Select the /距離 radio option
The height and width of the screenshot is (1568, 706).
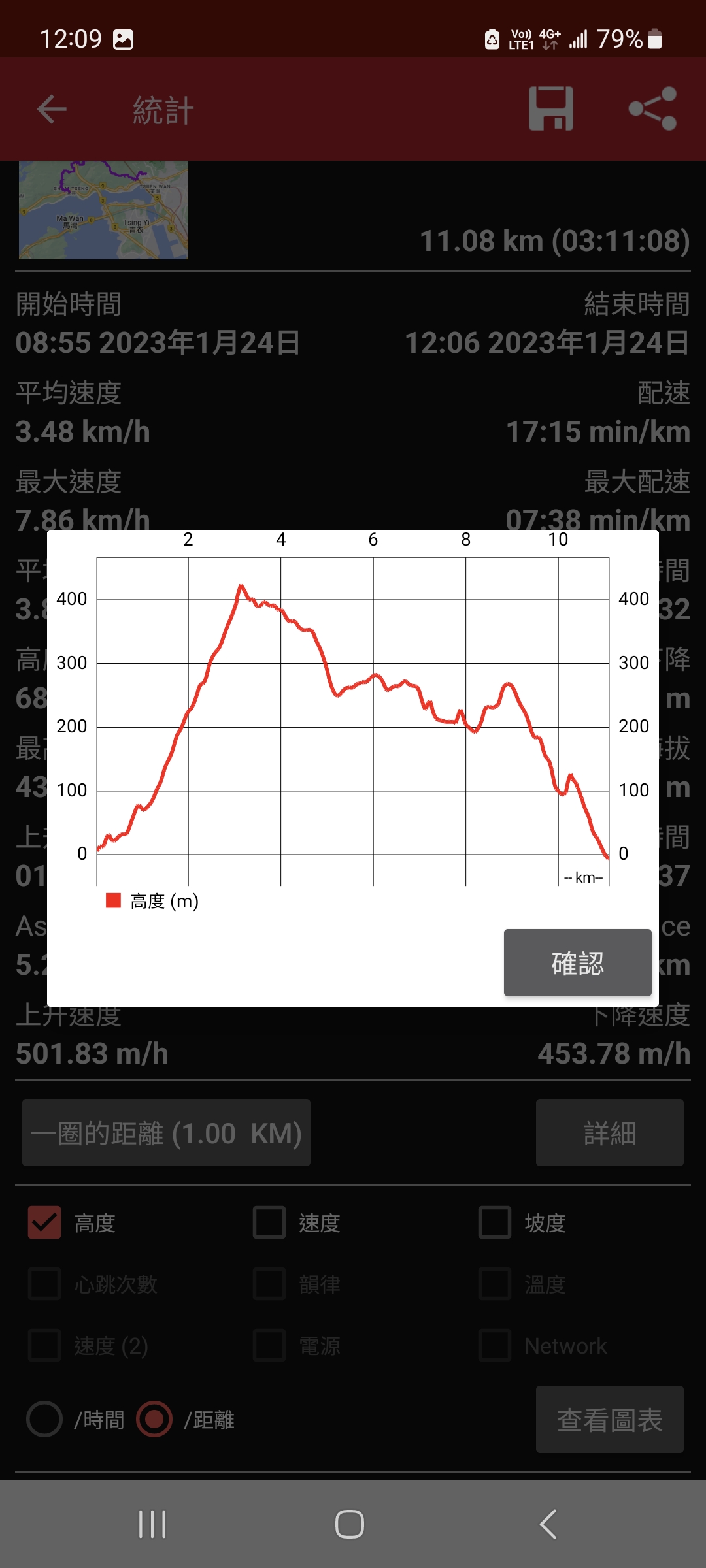click(154, 1419)
